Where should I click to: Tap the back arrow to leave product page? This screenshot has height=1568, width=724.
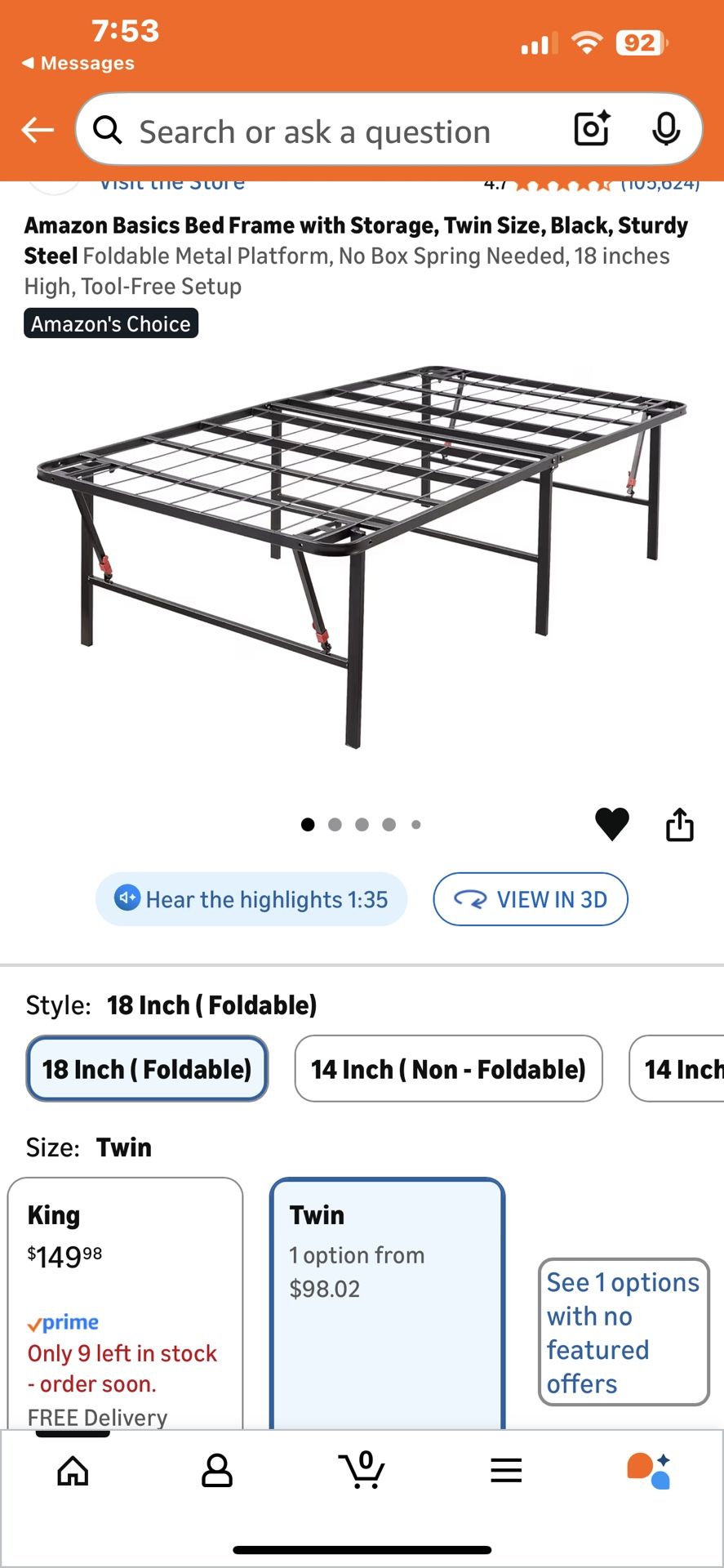(36, 129)
